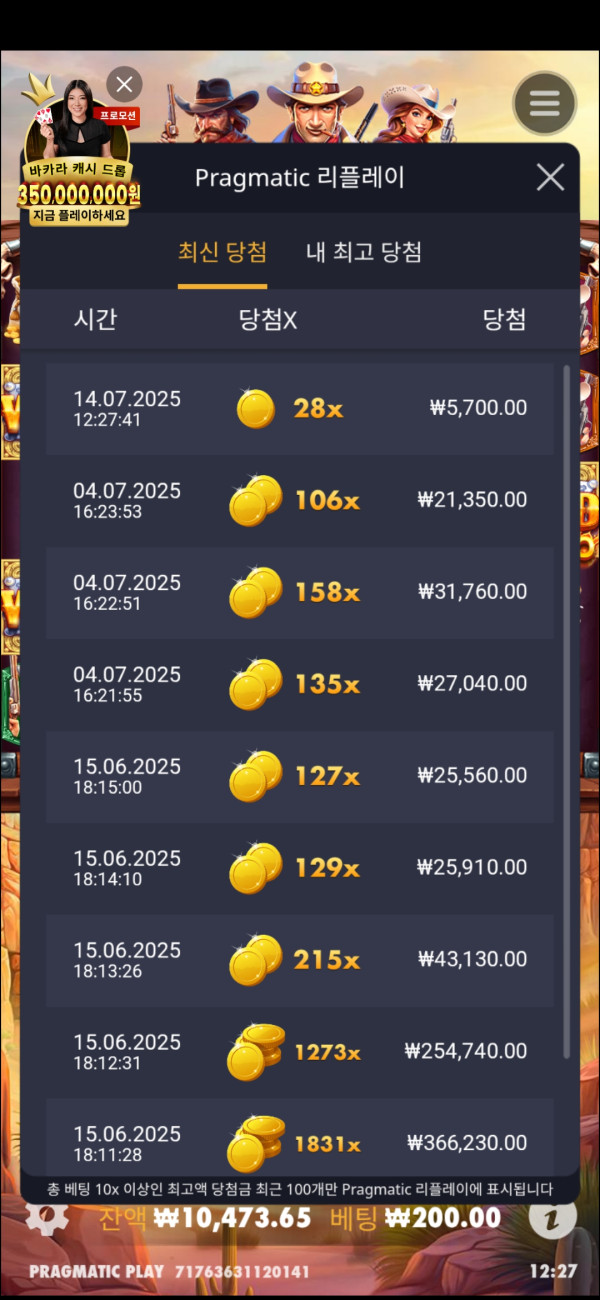Select the 최신 당첨 tab

[x=222, y=252]
